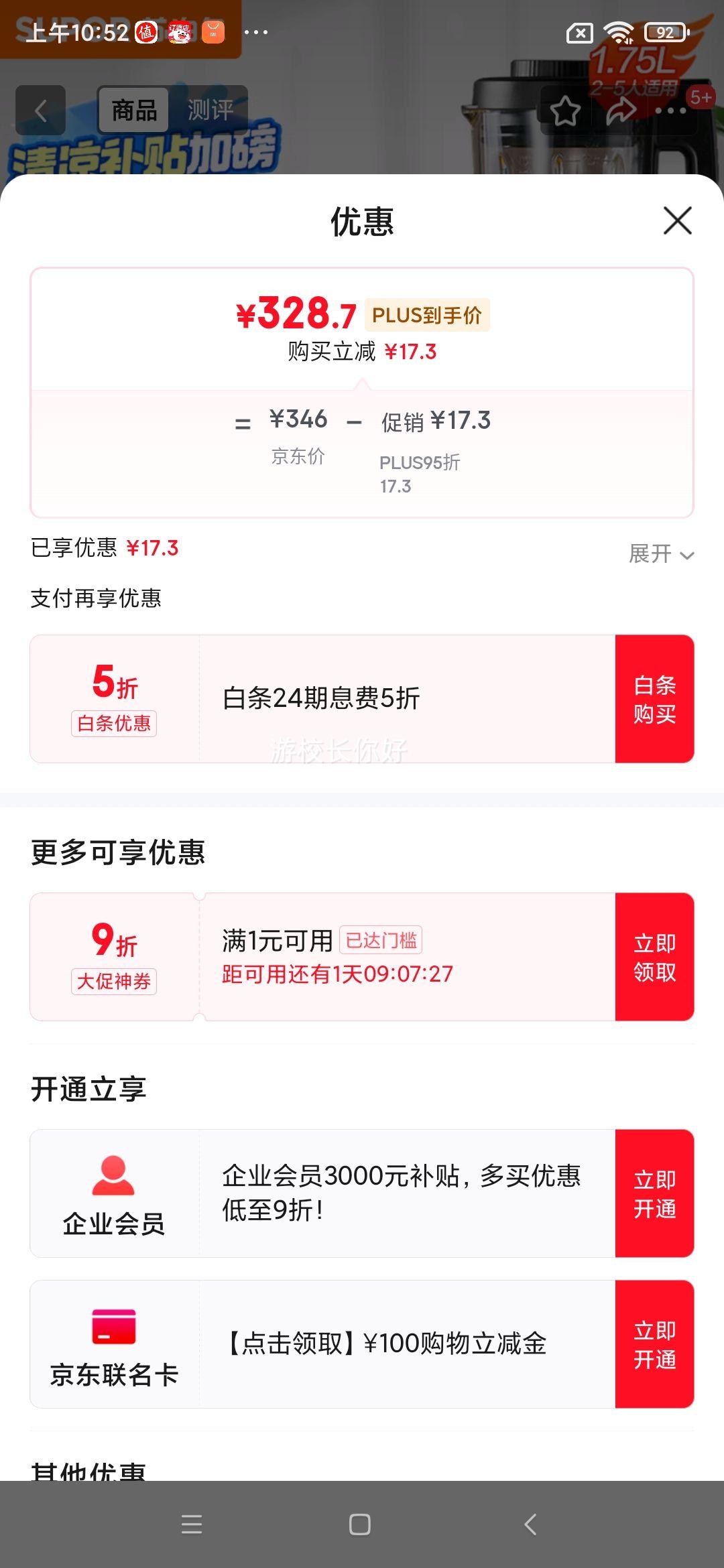Open the three-dot overflow menu

(x=670, y=111)
